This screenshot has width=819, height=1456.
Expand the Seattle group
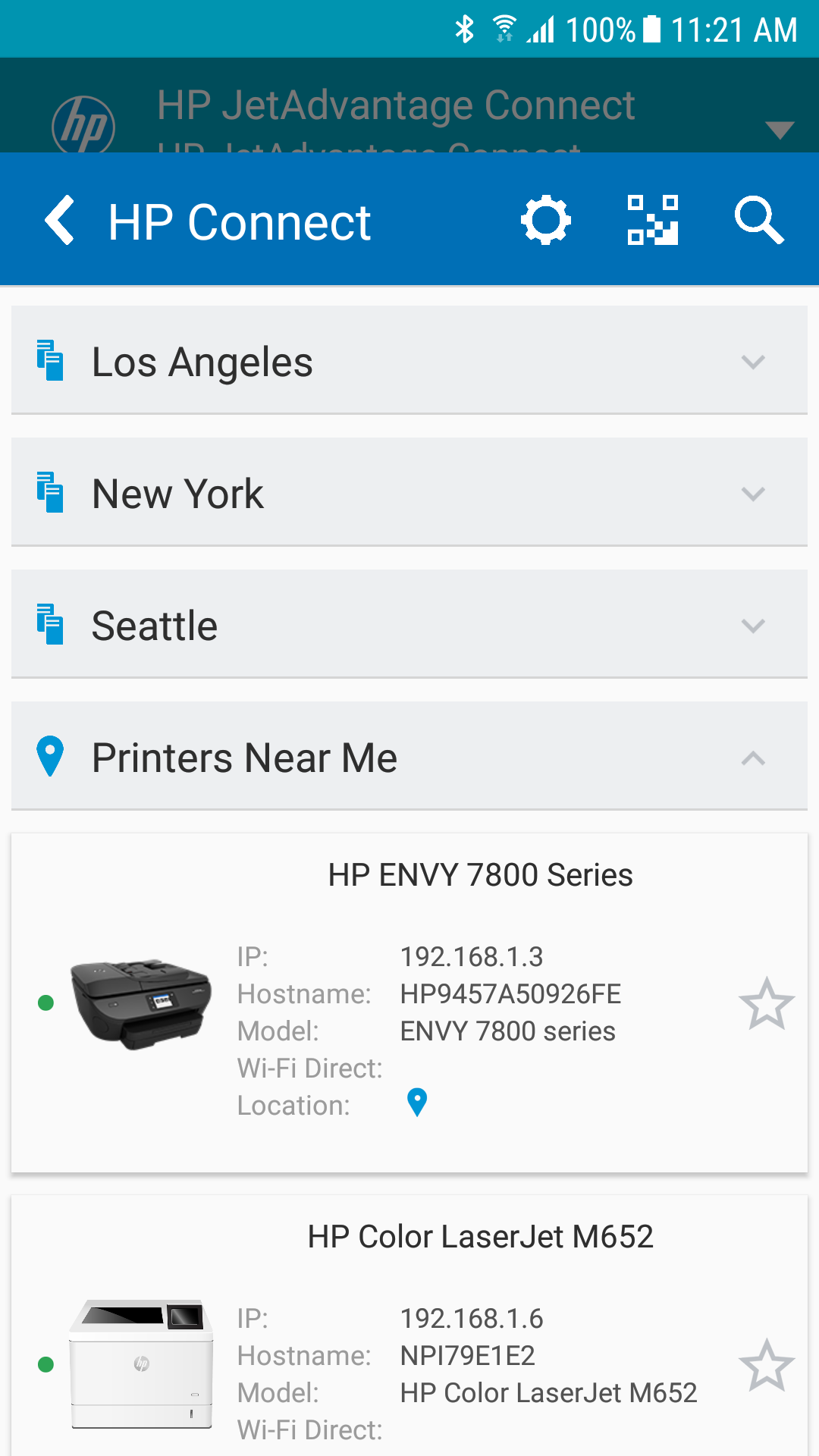409,625
